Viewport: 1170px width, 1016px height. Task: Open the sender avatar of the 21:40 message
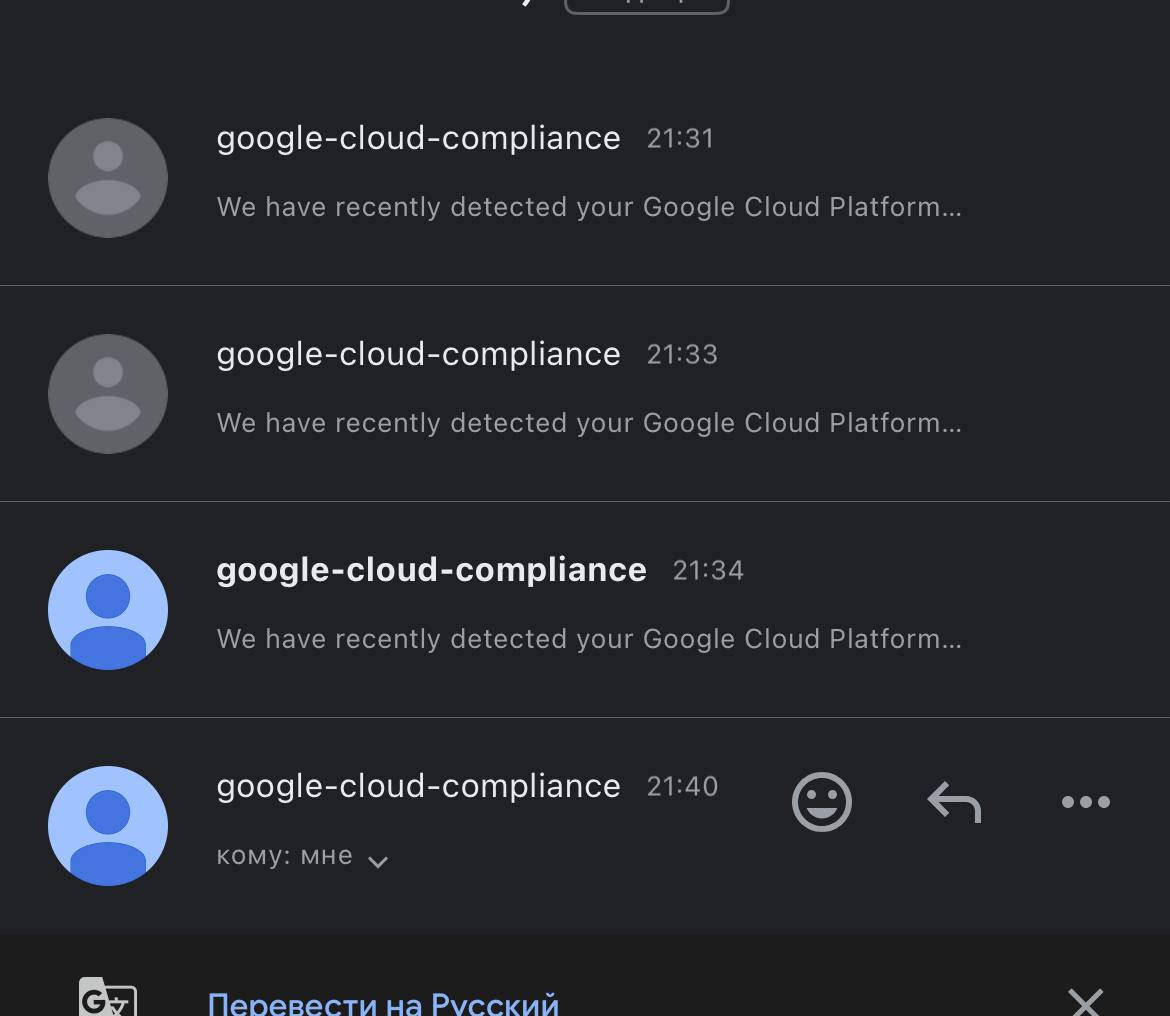tap(108, 825)
